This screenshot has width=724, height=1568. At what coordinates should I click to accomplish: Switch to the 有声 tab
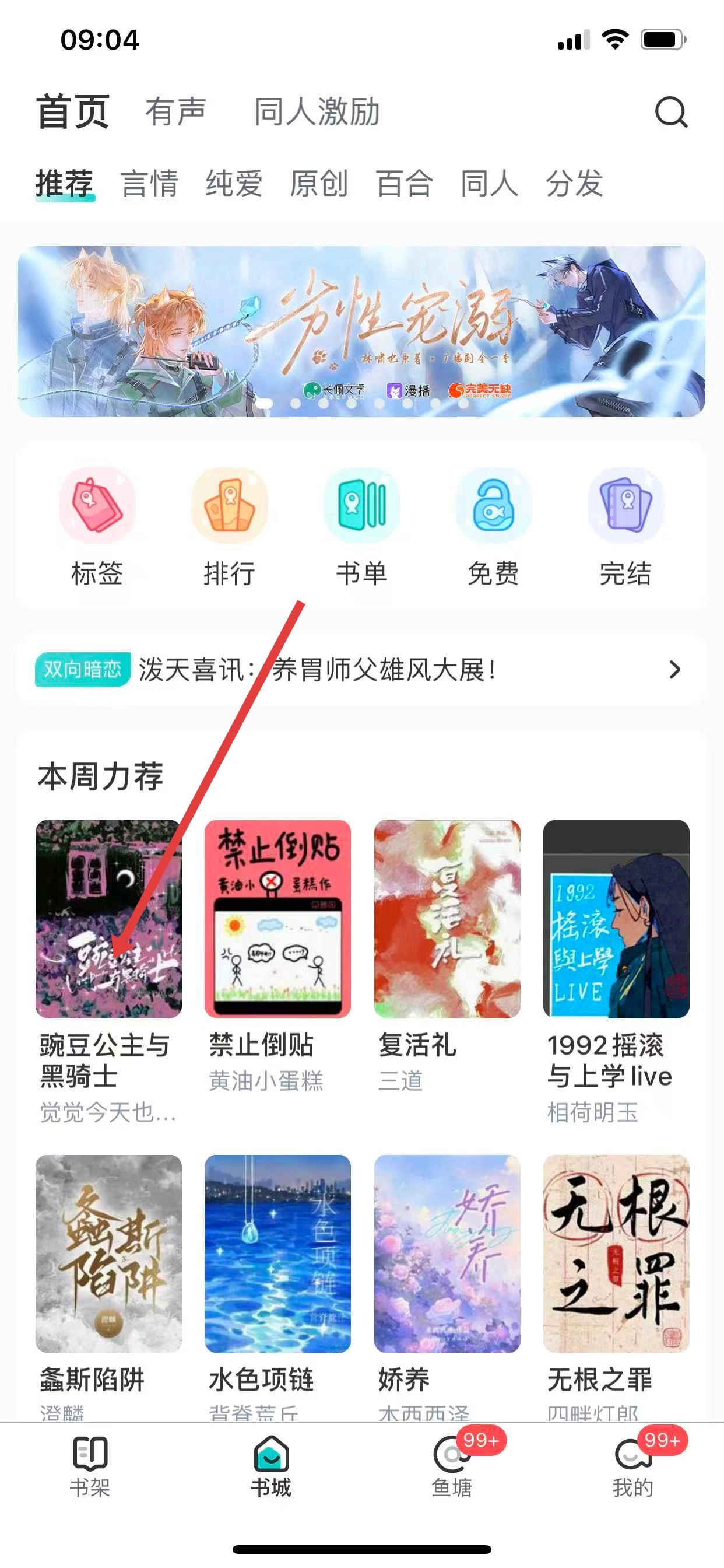(x=176, y=113)
